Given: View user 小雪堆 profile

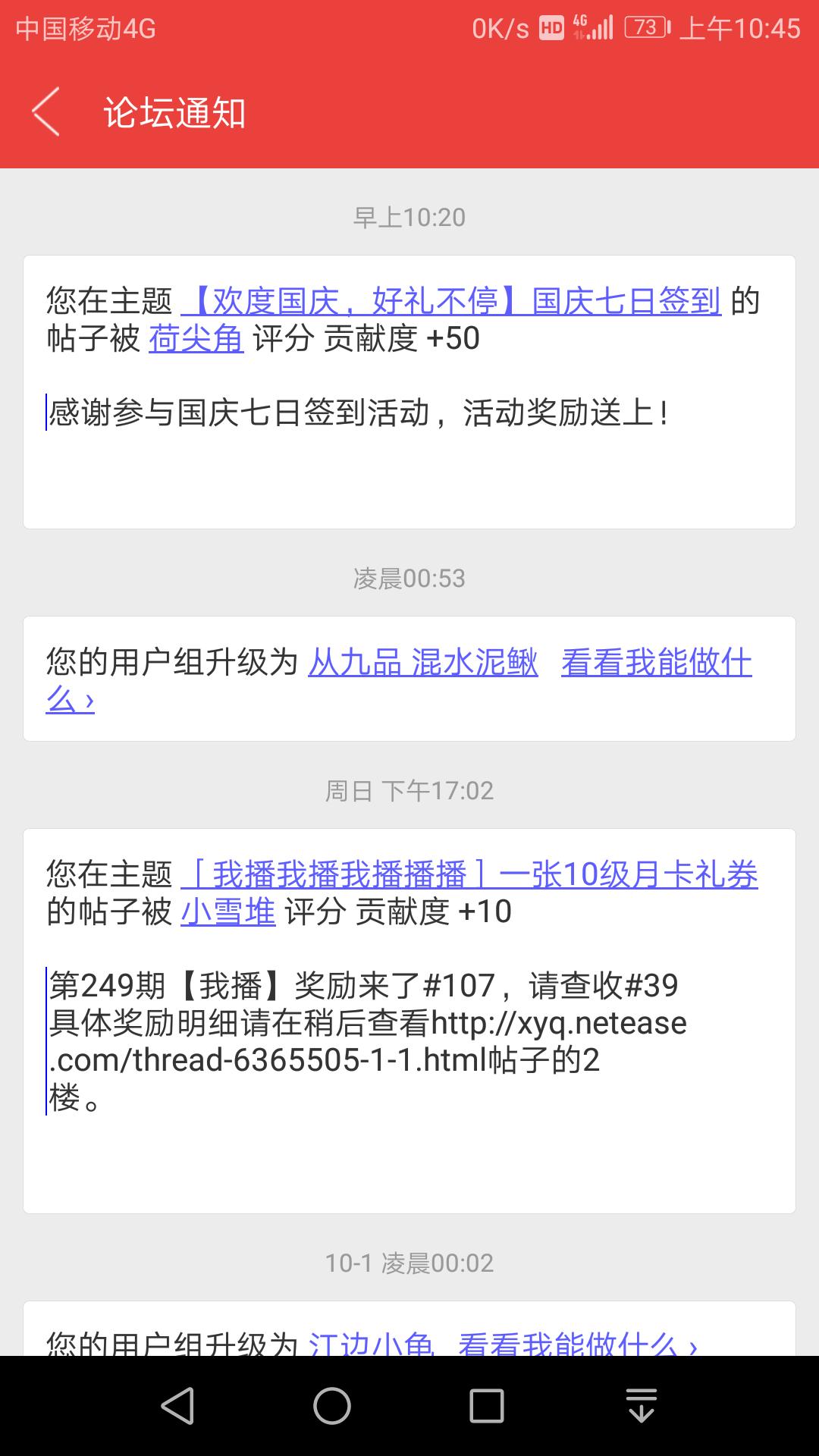Looking at the screenshot, I should (x=227, y=912).
